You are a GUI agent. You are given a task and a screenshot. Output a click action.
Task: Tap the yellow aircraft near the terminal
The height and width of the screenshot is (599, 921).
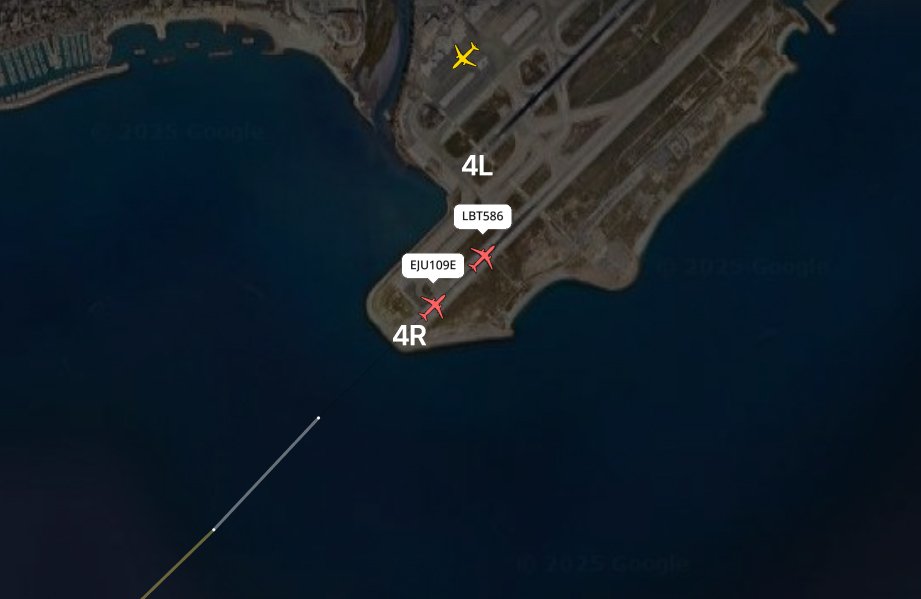[x=464, y=56]
